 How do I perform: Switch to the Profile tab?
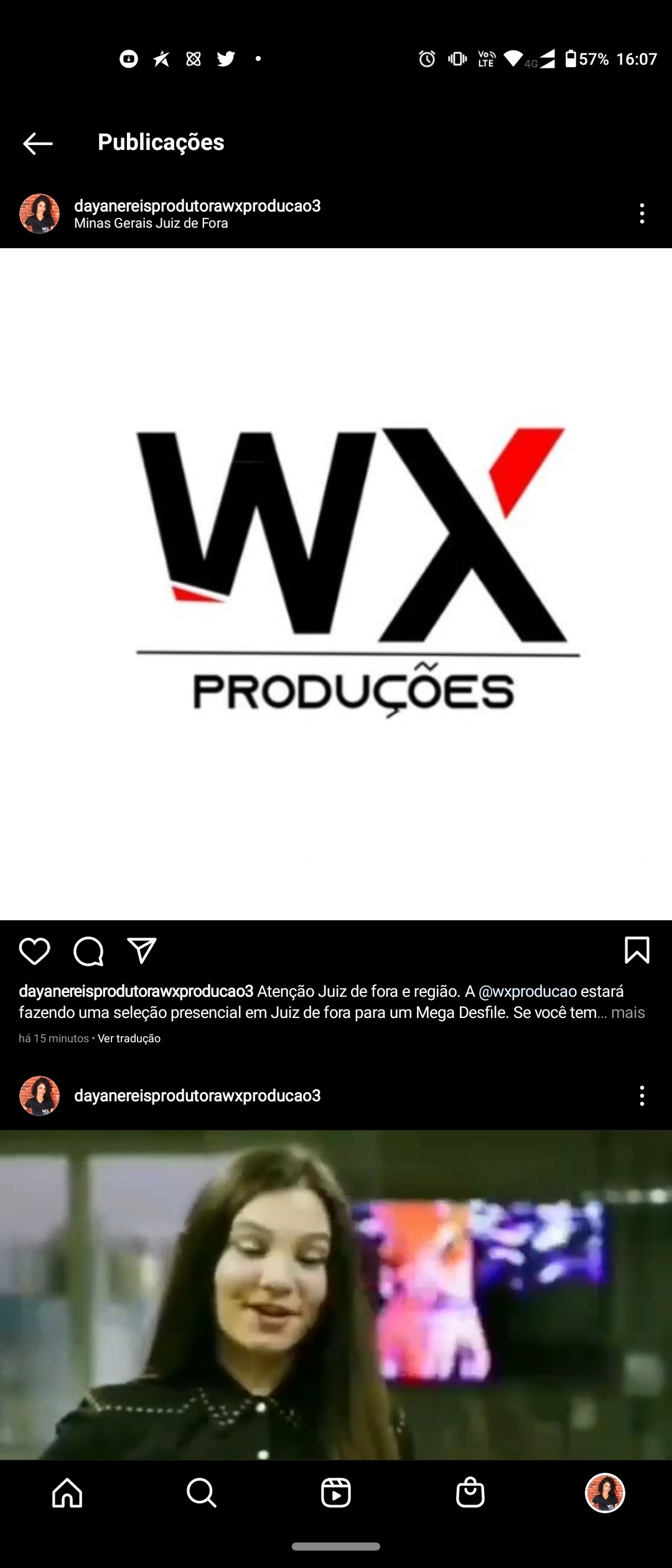click(605, 1493)
